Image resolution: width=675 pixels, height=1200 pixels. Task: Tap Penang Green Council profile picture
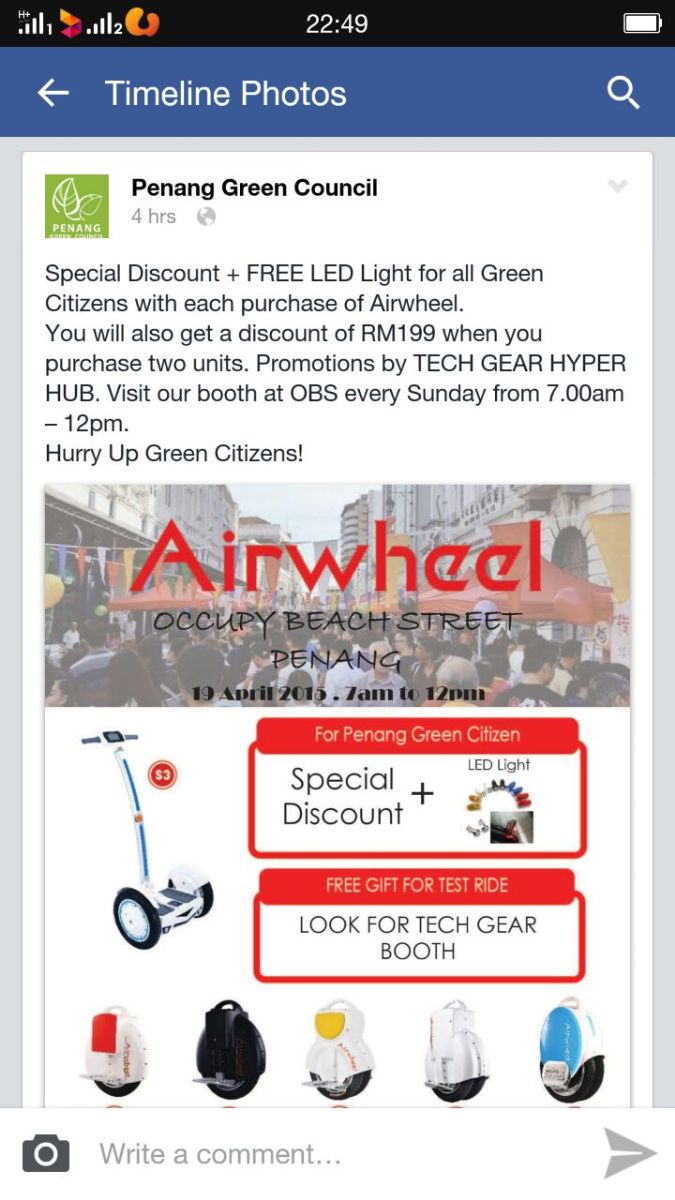click(77, 206)
